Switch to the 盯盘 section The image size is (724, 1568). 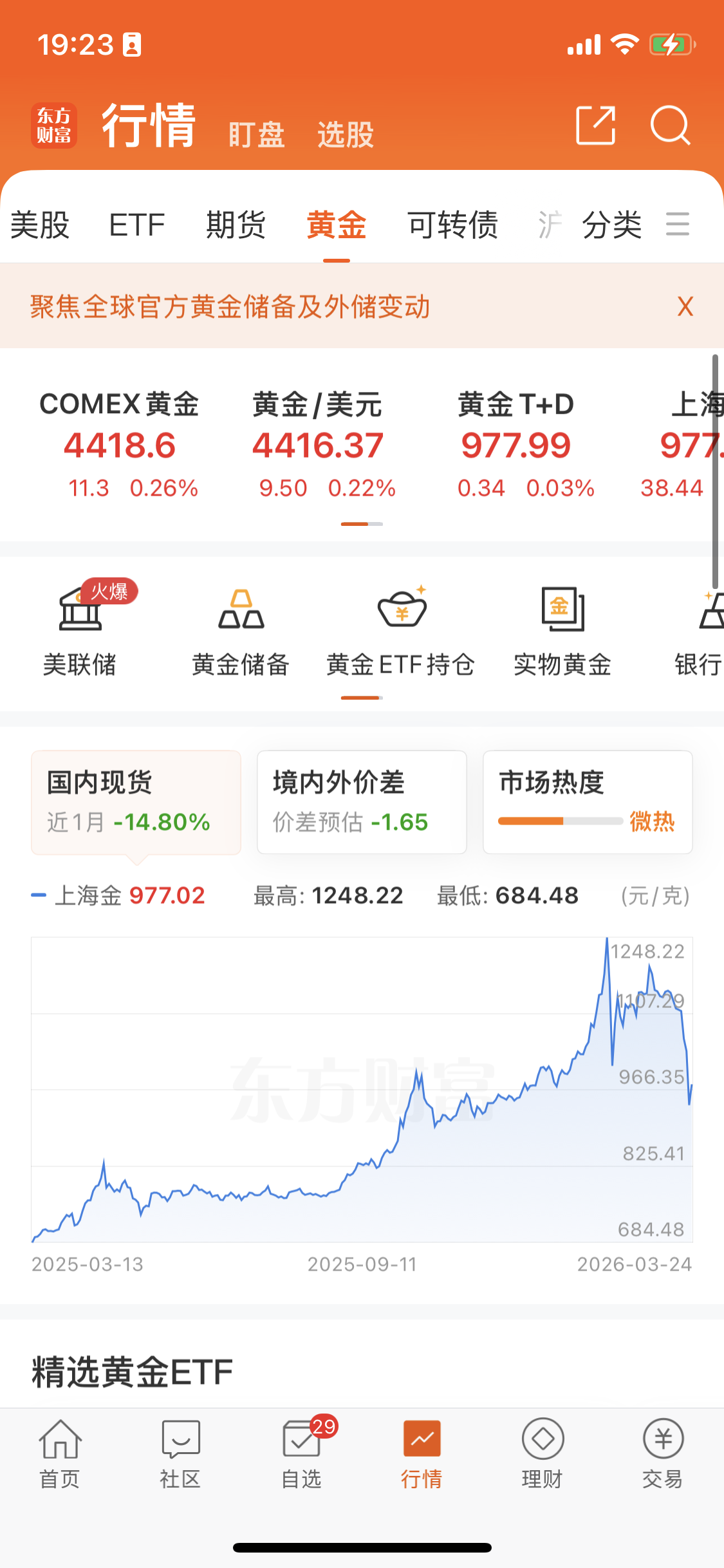pos(256,135)
